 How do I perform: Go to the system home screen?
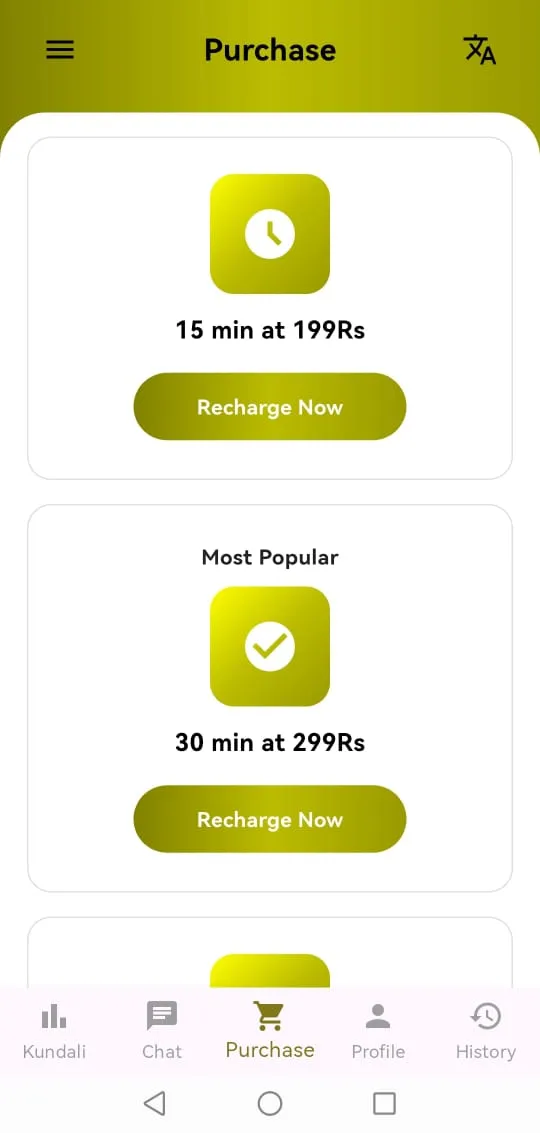270,1103
